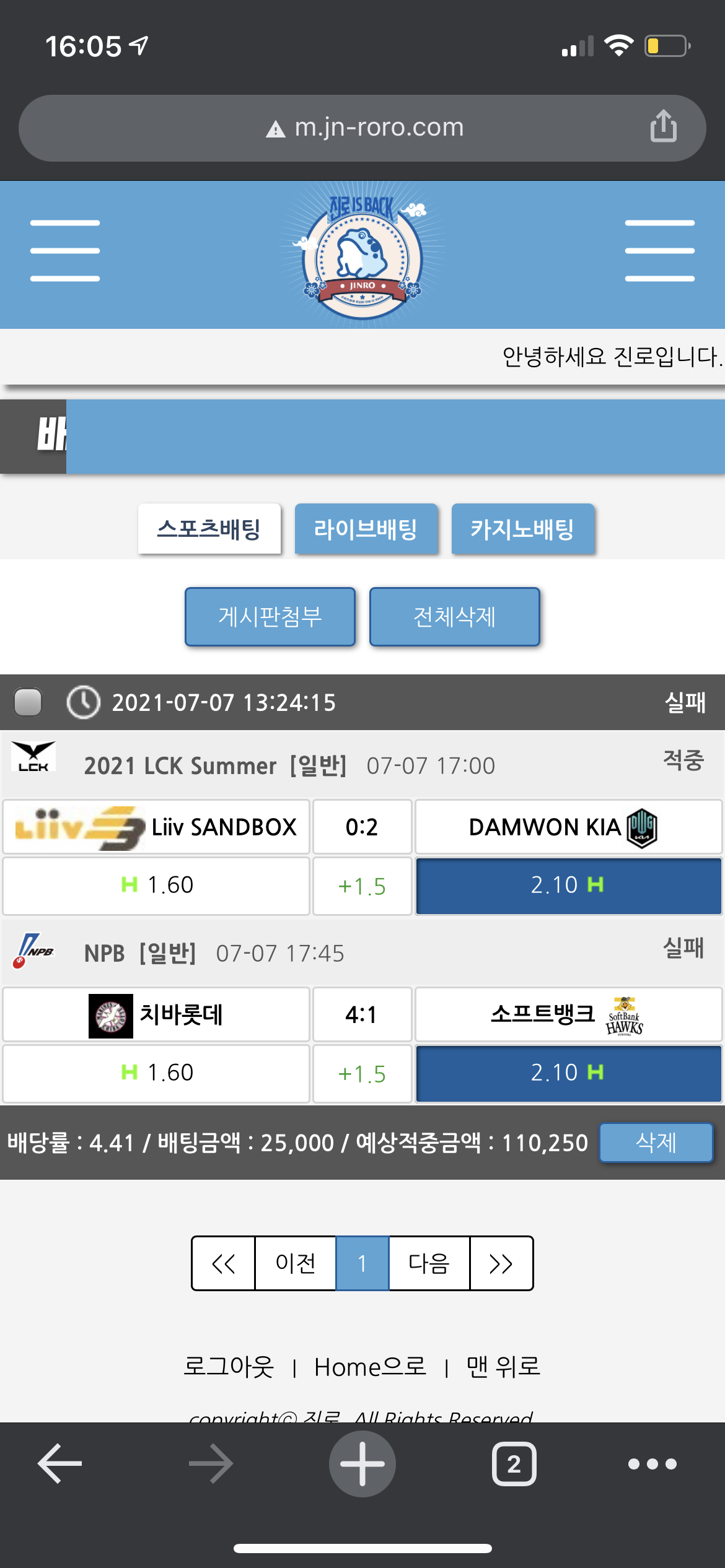Switch to 라이브배팅 tab
Image resolution: width=725 pixels, height=1568 pixels.
coord(366,529)
